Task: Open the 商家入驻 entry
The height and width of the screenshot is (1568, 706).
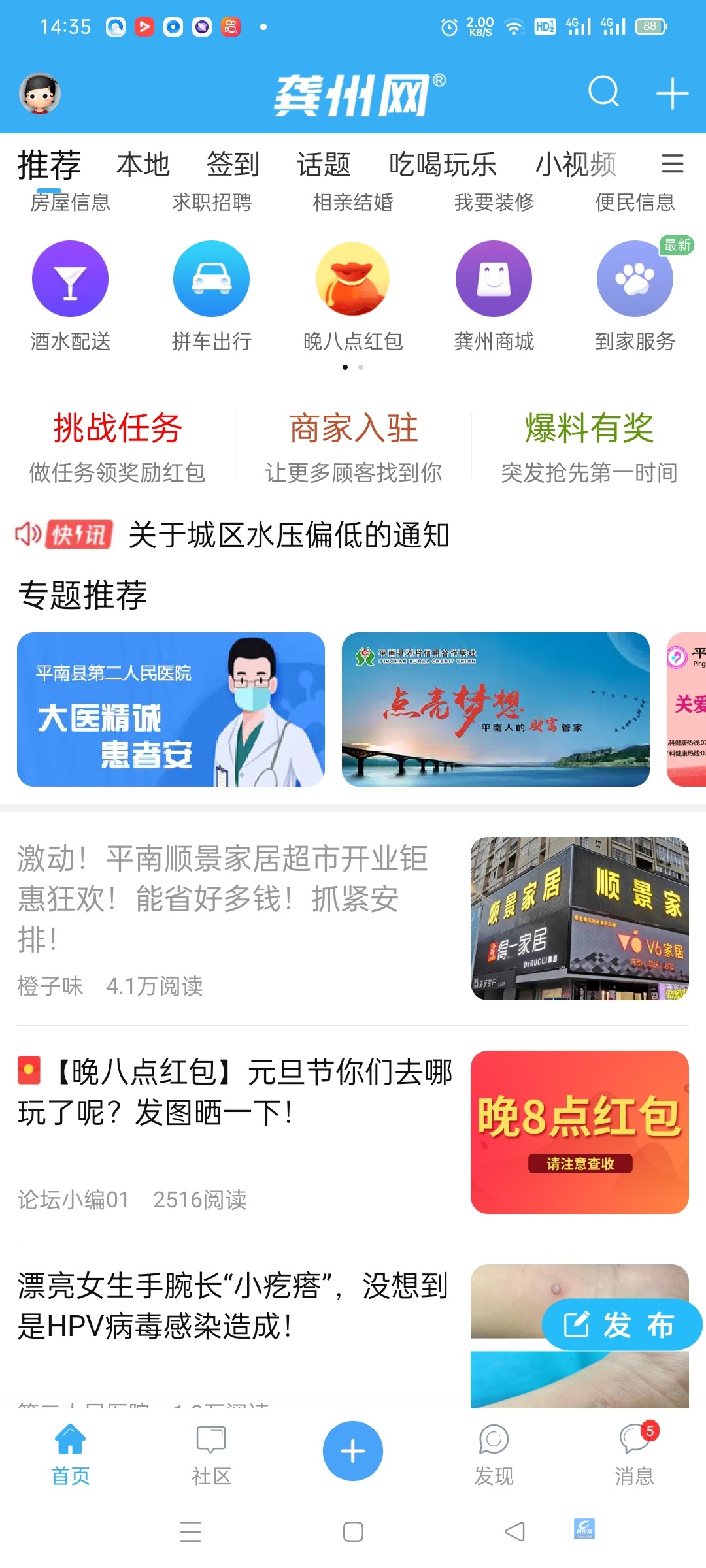Action: click(353, 446)
